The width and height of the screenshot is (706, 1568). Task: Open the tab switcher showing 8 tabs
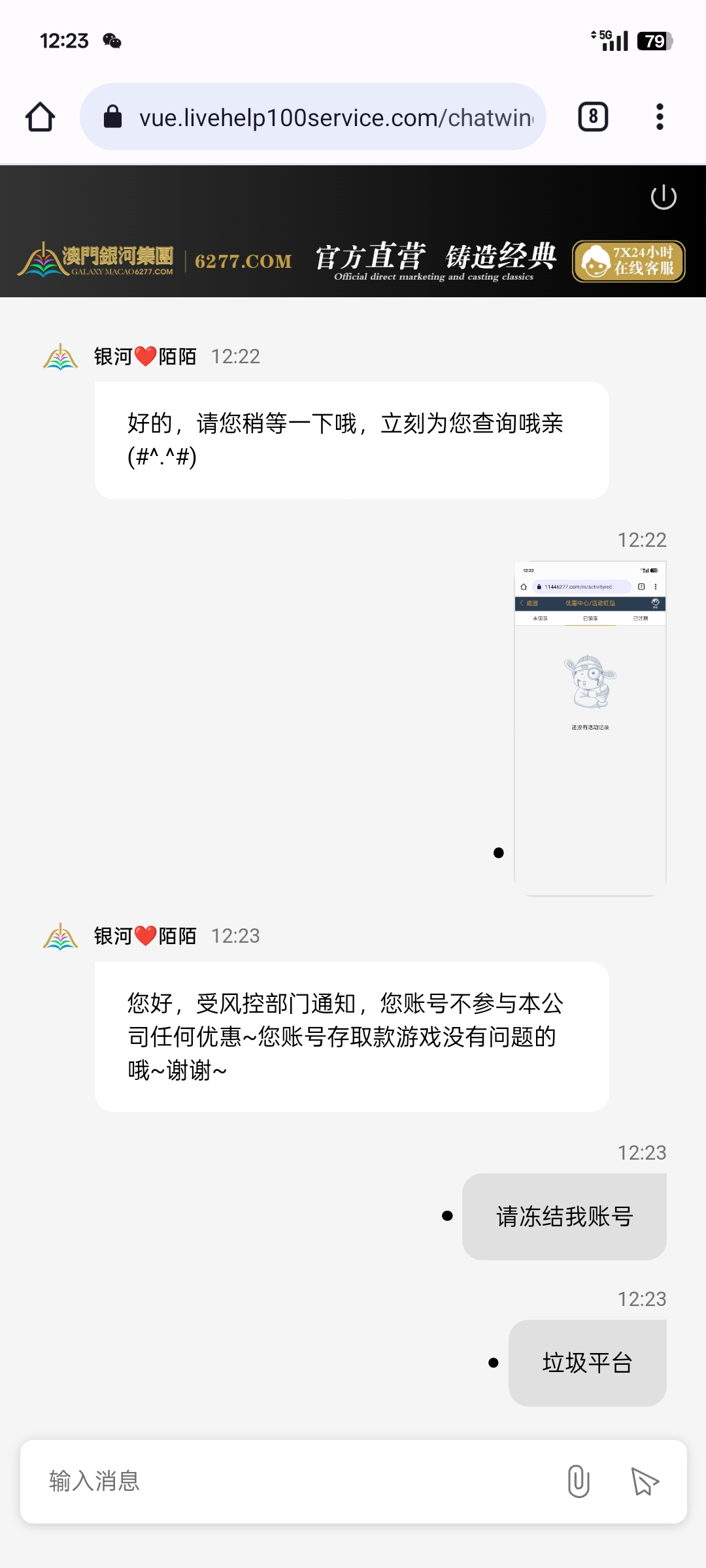pos(592,116)
